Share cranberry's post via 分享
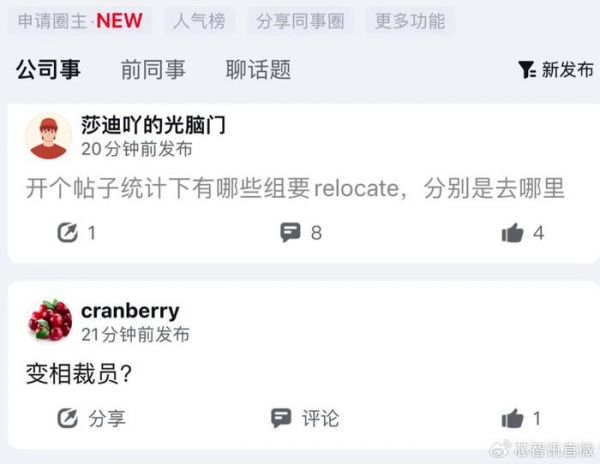The height and width of the screenshot is (464, 600). tap(91, 418)
